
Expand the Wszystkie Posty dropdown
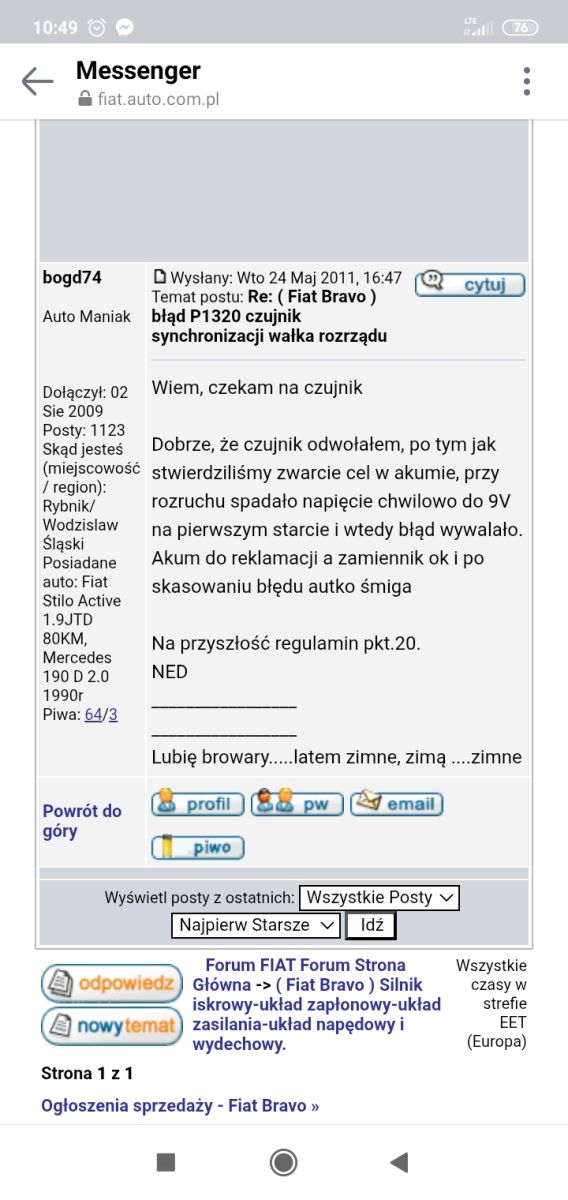click(379, 897)
